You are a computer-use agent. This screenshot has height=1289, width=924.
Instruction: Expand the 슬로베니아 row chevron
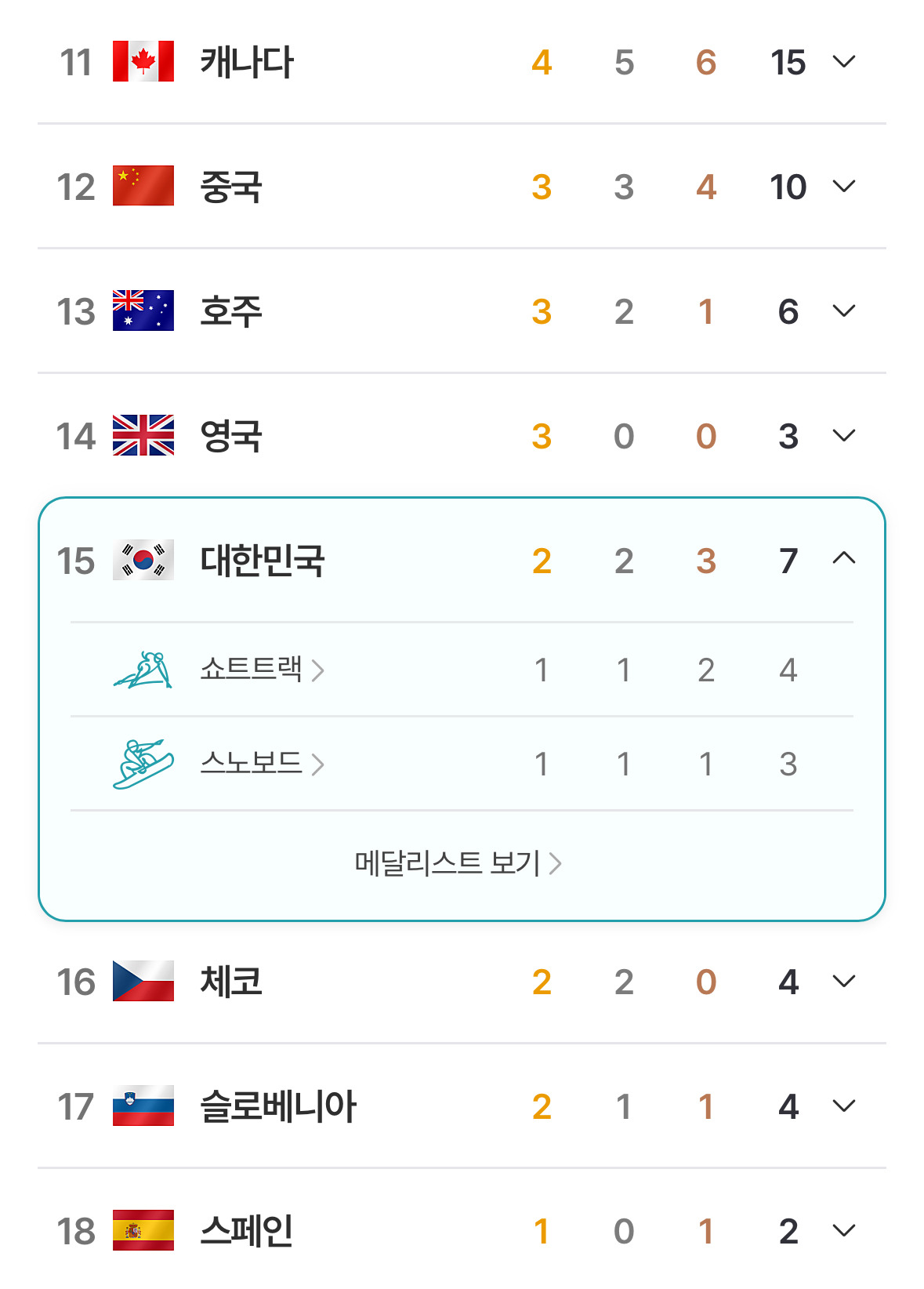(843, 1106)
